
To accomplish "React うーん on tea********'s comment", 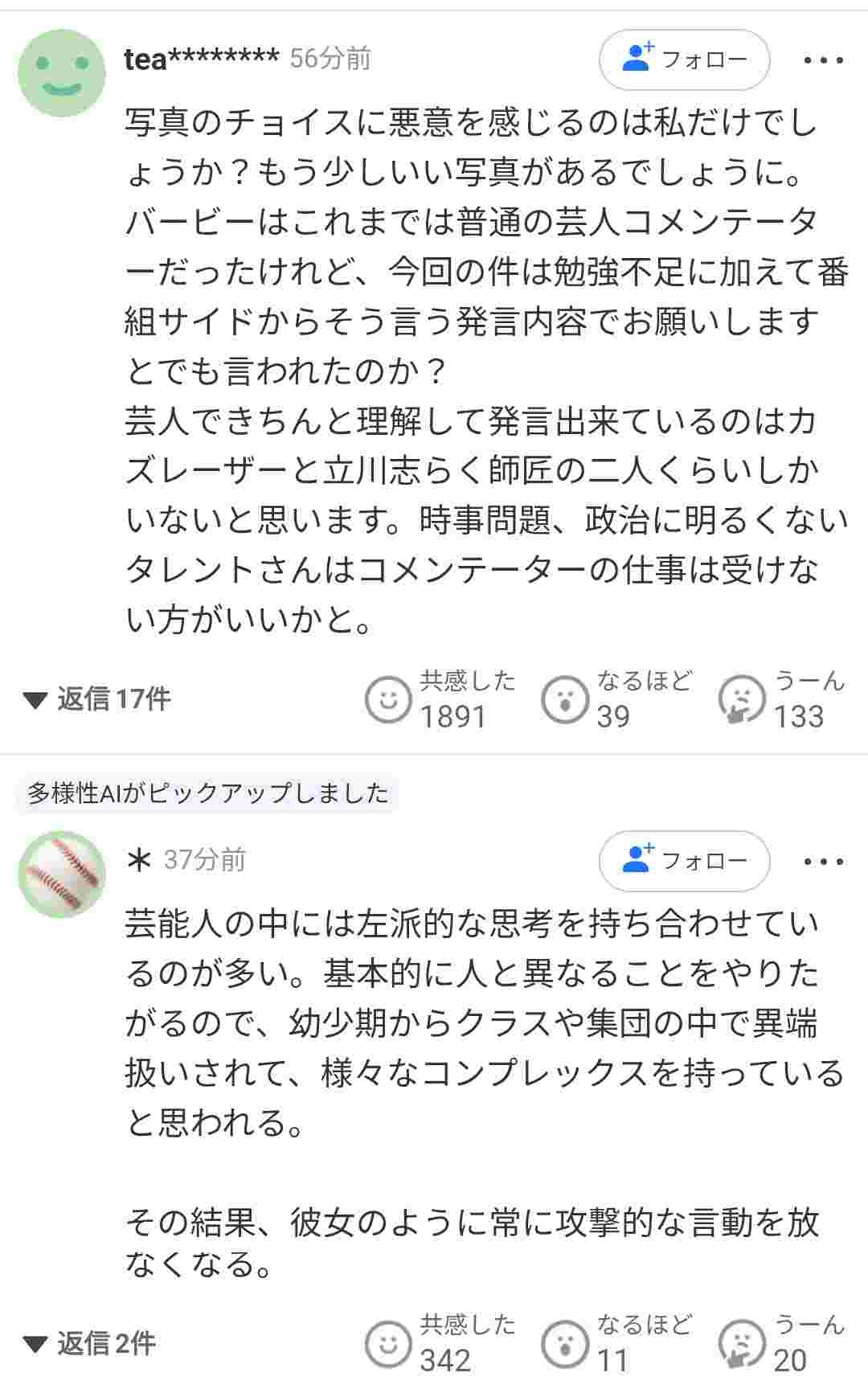I will (741, 699).
